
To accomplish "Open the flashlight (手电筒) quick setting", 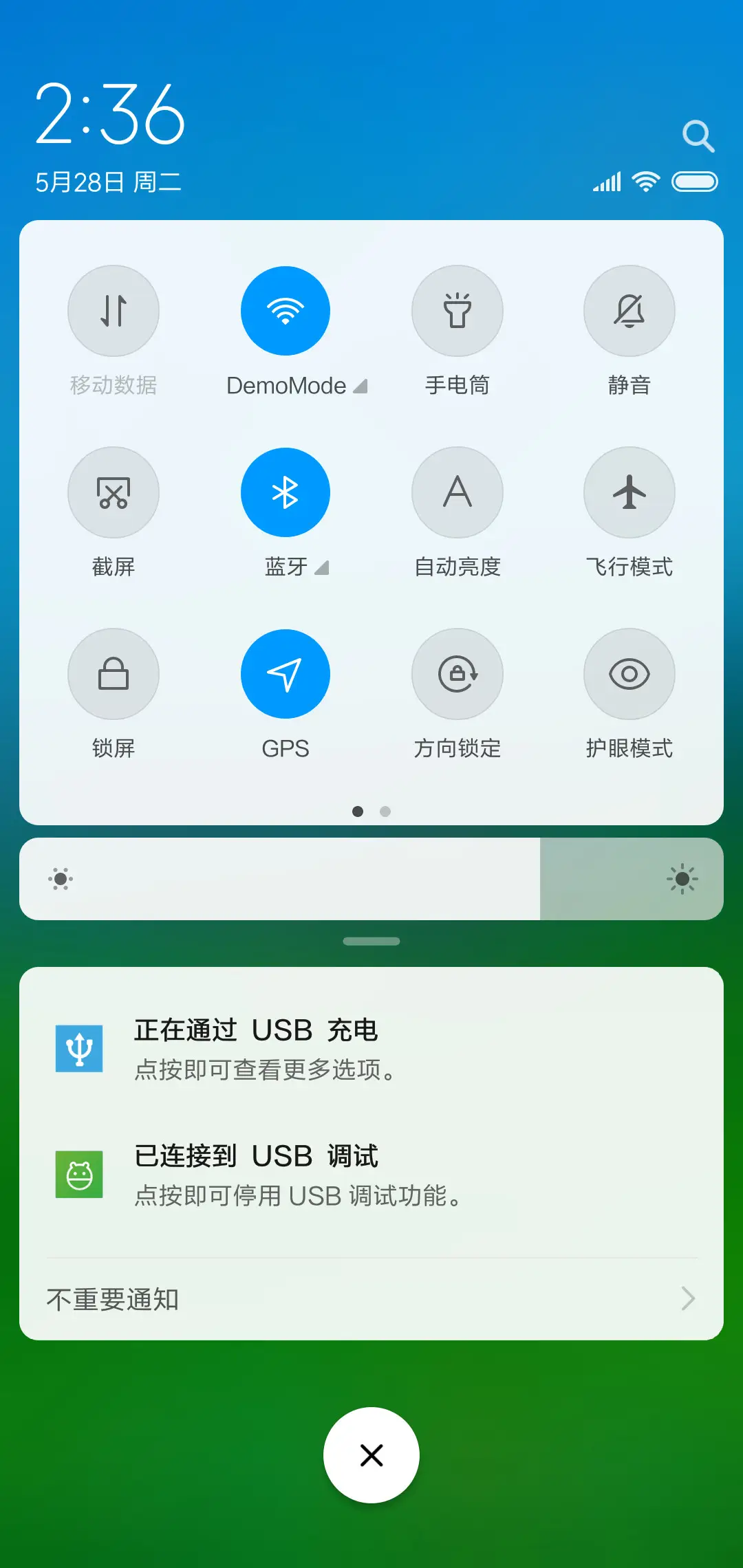I will click(457, 311).
